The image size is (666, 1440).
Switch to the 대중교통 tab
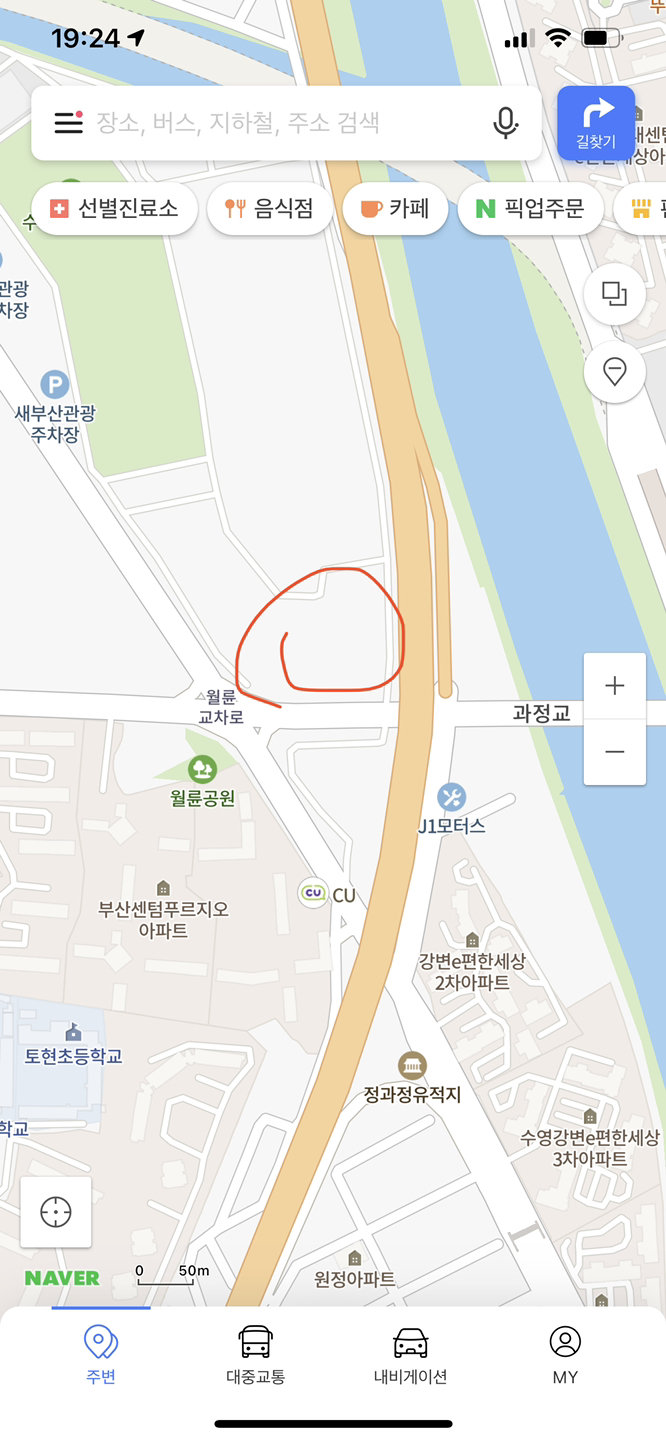click(255, 1355)
